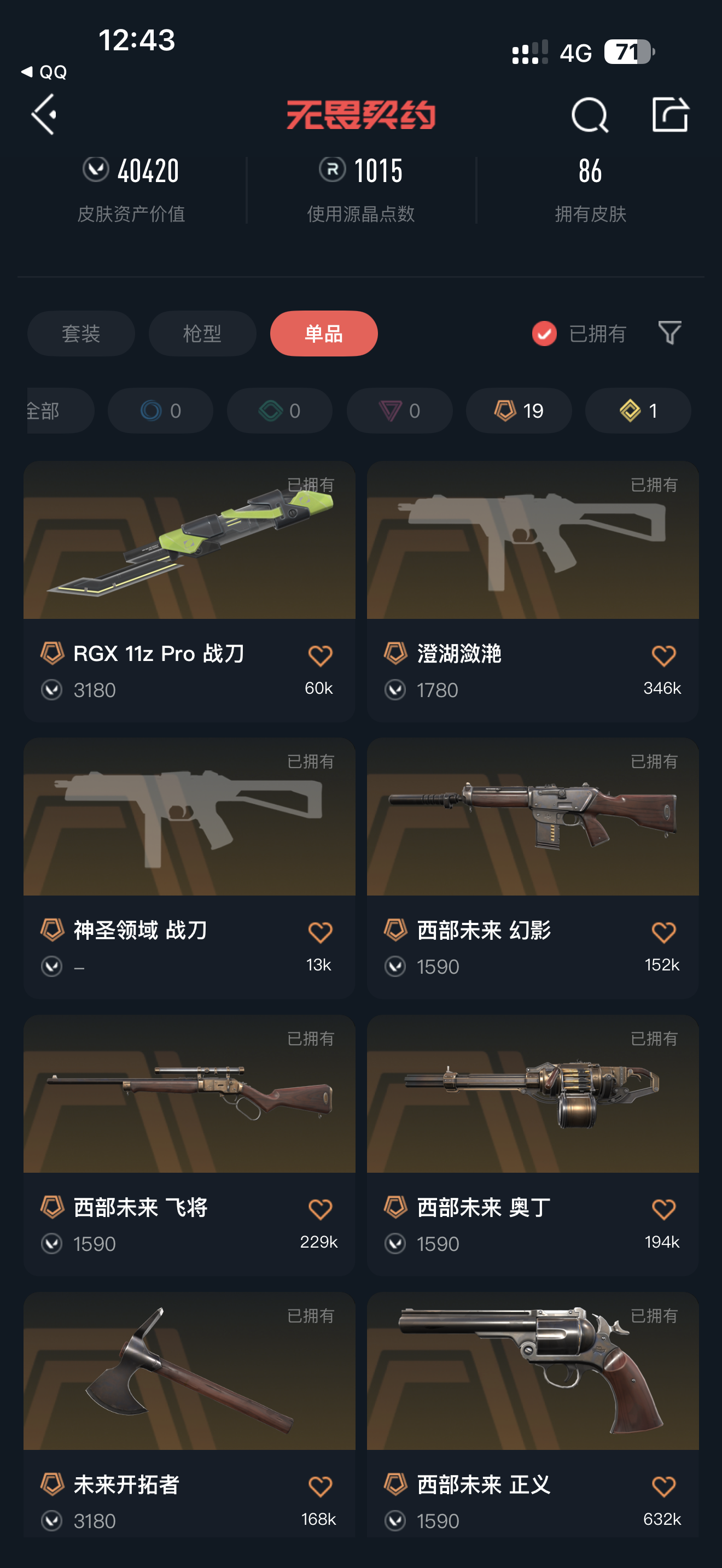Toggle the 已拥有 checkbox
This screenshot has width=722, height=1568.
[544, 334]
